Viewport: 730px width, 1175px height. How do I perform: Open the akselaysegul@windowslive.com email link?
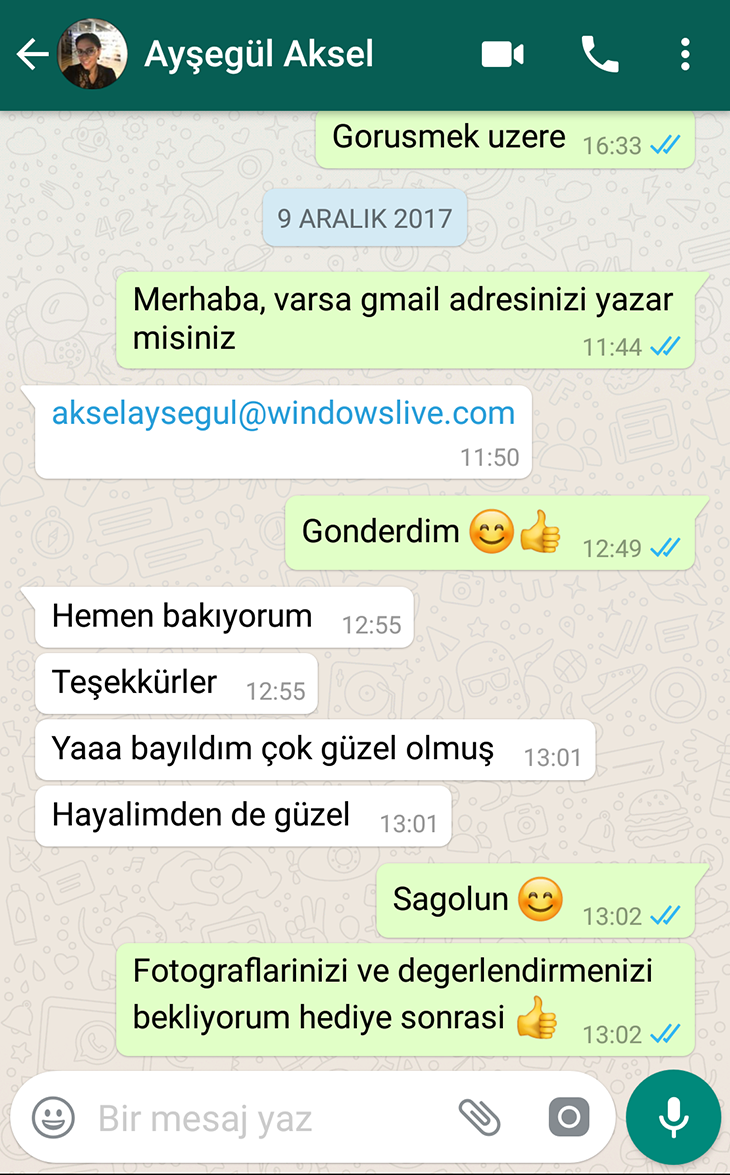(x=283, y=414)
